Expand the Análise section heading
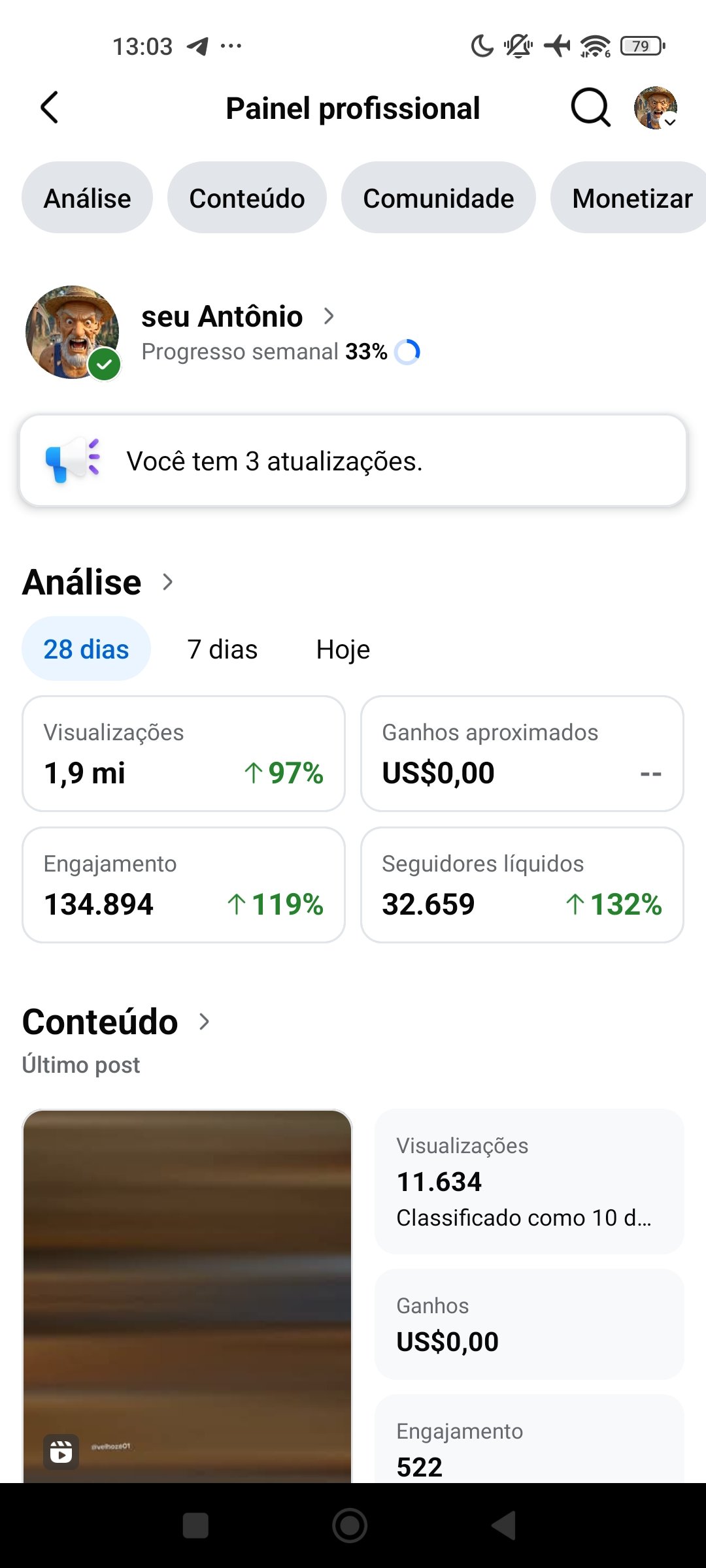This screenshot has height=1568, width=706. (98, 581)
